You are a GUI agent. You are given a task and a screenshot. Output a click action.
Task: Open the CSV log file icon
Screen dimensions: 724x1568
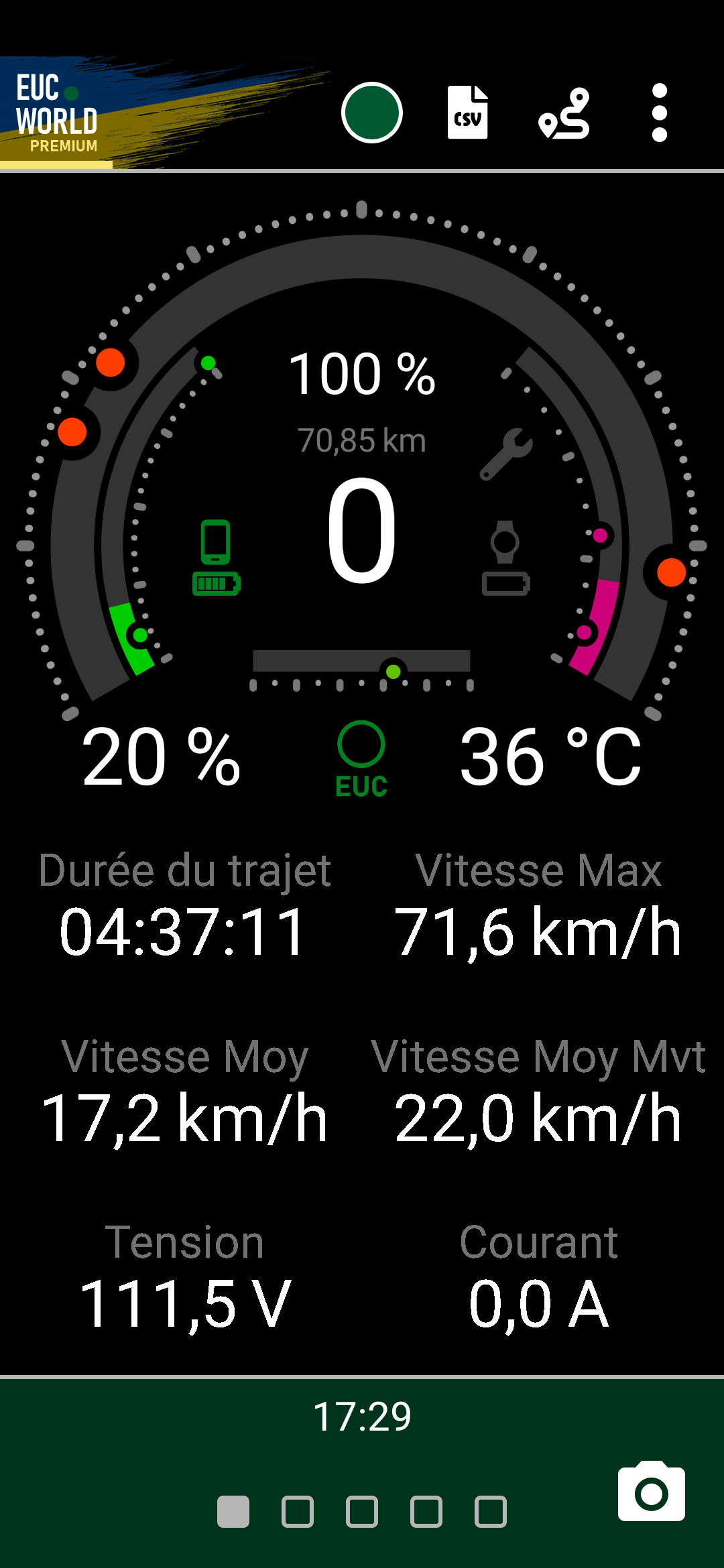(x=467, y=113)
